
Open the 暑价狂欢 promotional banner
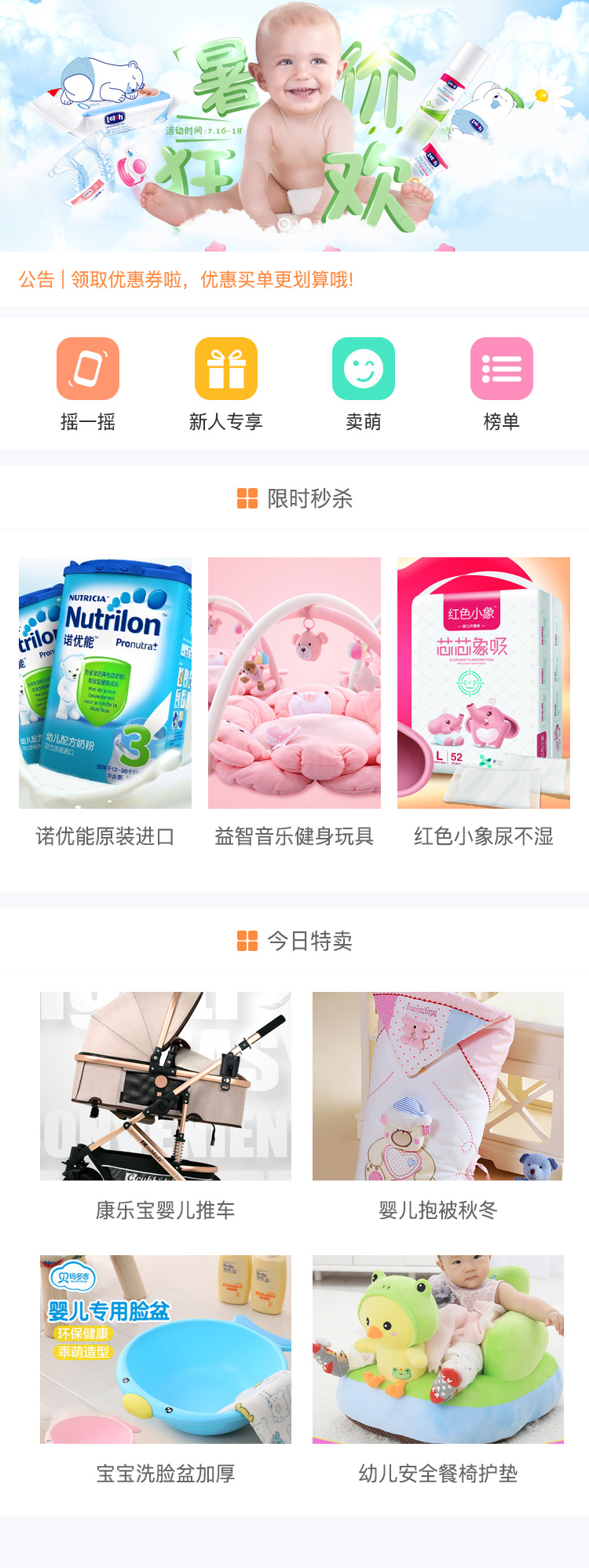pos(294,126)
